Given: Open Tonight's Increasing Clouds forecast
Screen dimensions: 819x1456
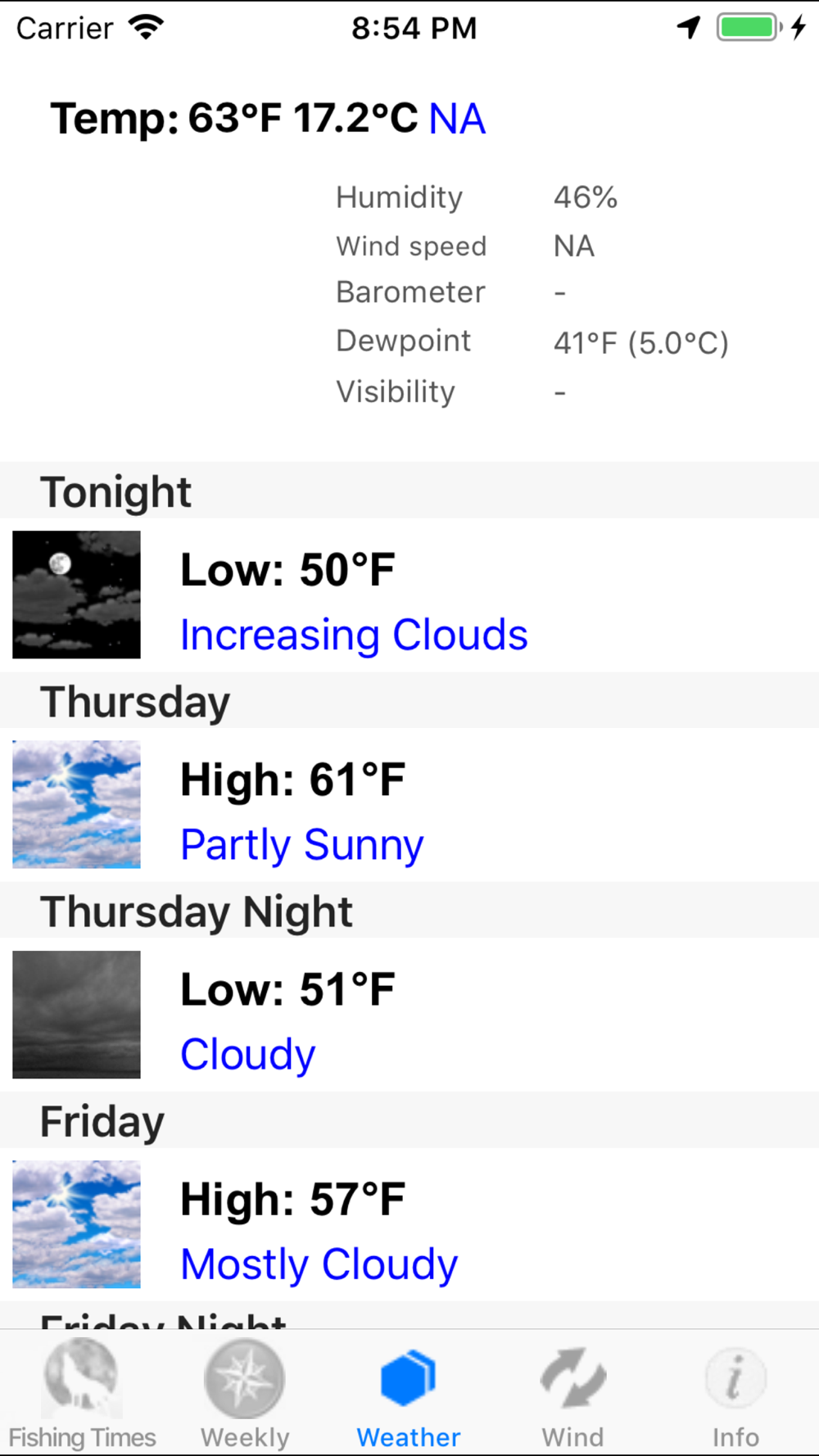Looking at the screenshot, I should (409, 595).
